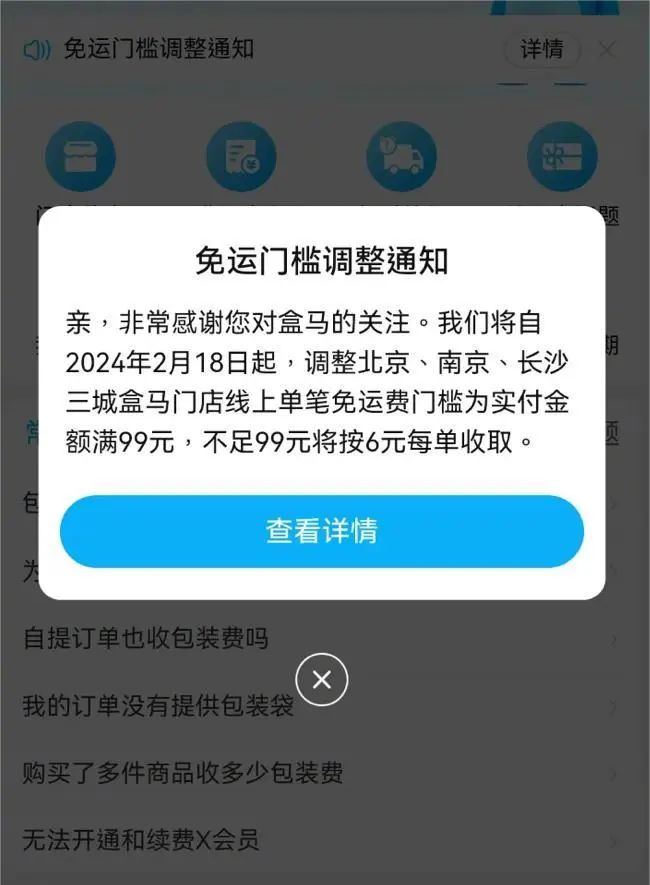Tap the 查看详情 button in dialog
The image size is (650, 885).
pos(321,531)
